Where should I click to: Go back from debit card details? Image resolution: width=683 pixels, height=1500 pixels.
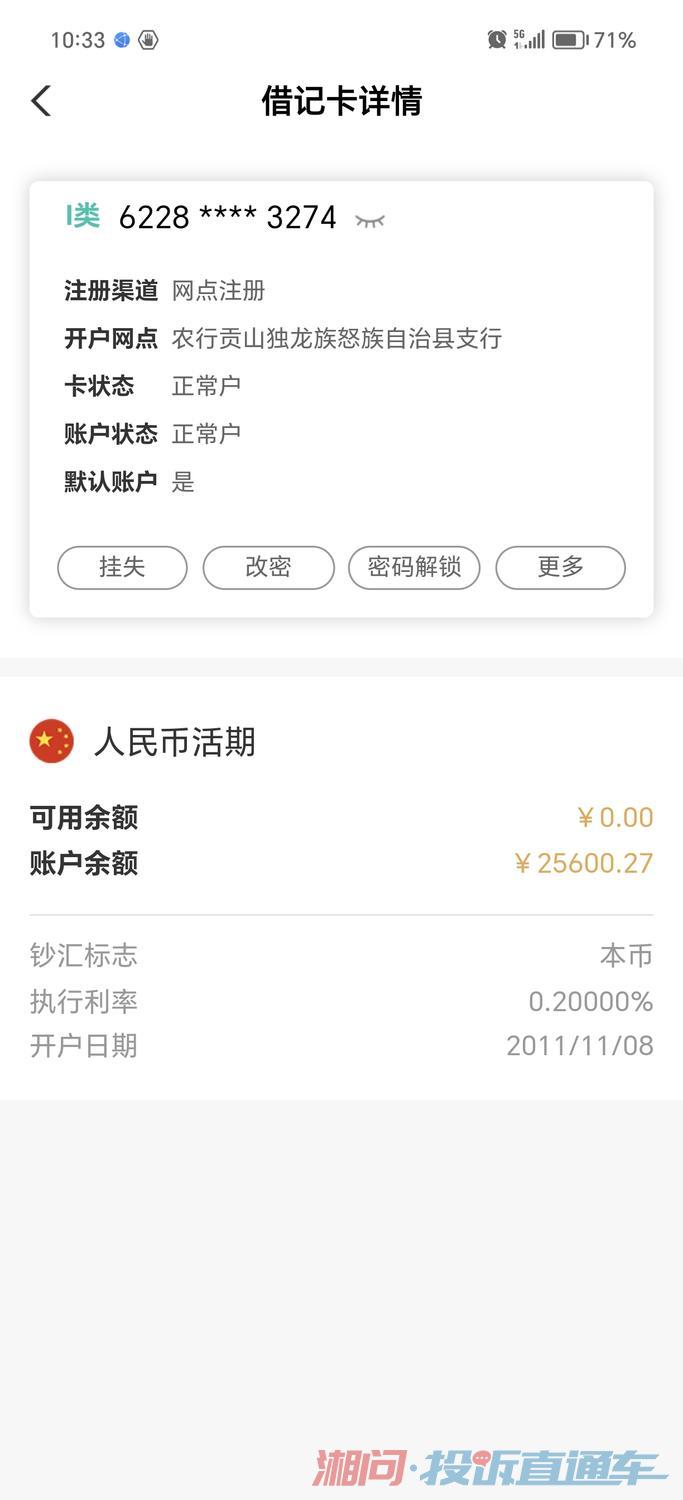click(41, 101)
